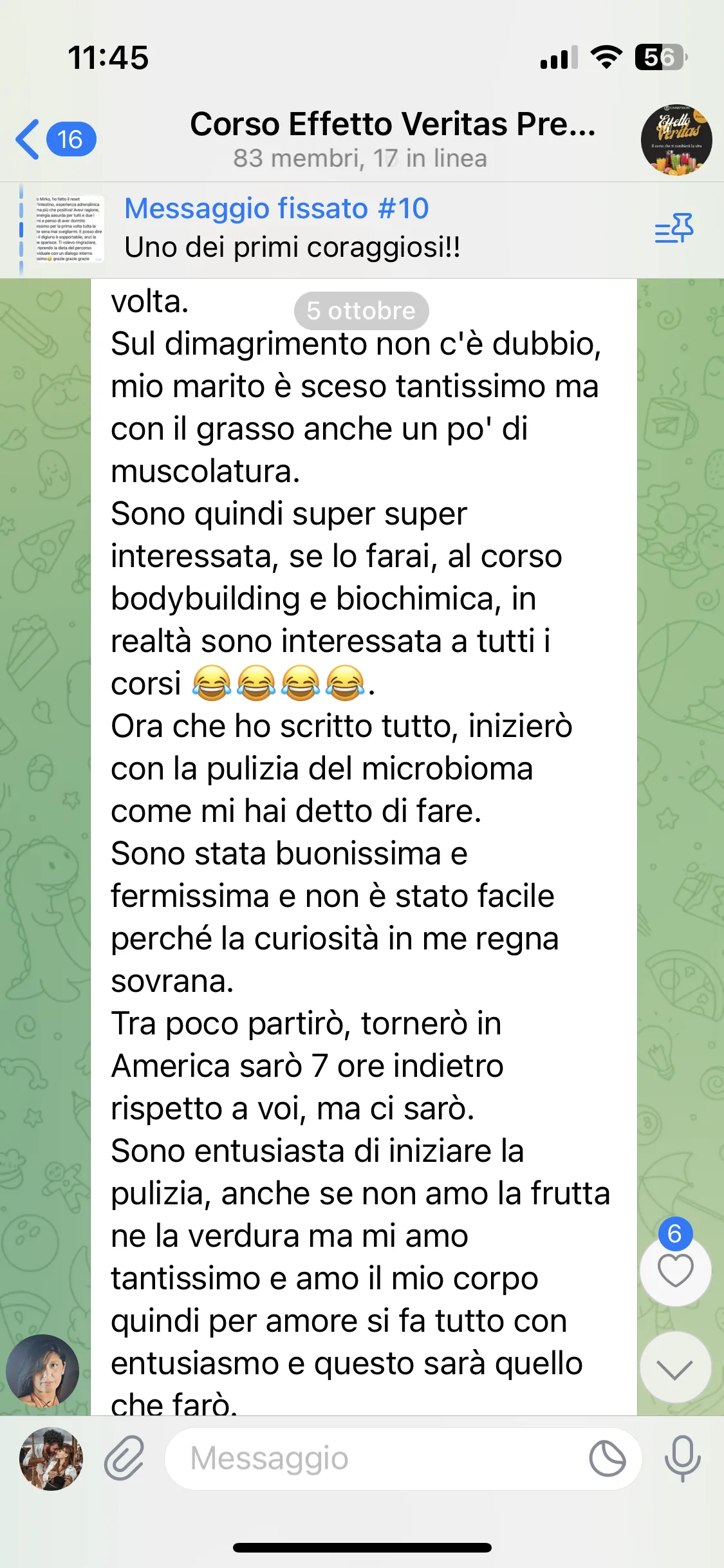Screen dimensions: 724x1568
Task: Record a voice message with the microphone
Action: [683, 1459]
